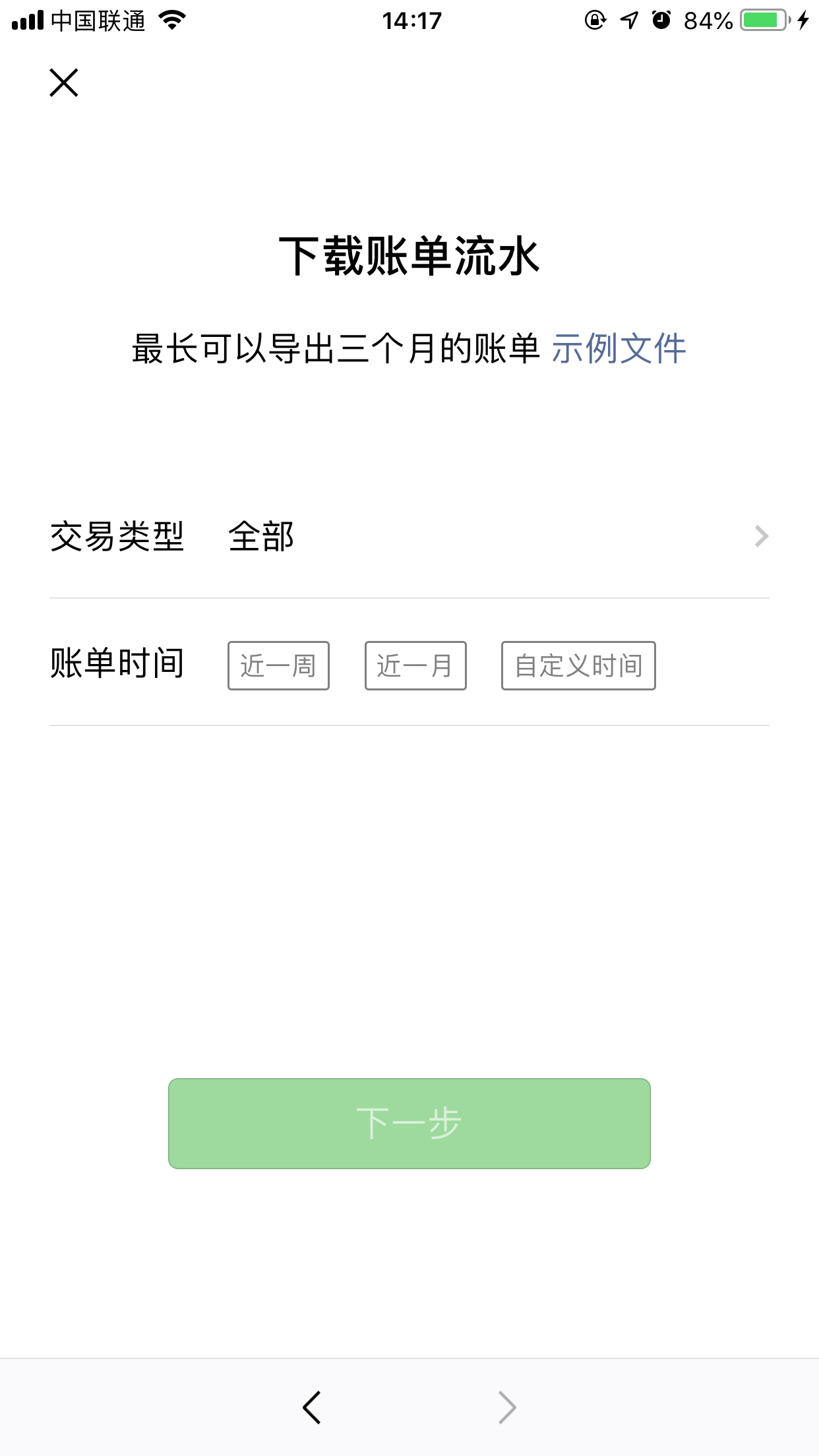
Task: Tap the alarm clock icon in status bar
Action: tap(659, 20)
